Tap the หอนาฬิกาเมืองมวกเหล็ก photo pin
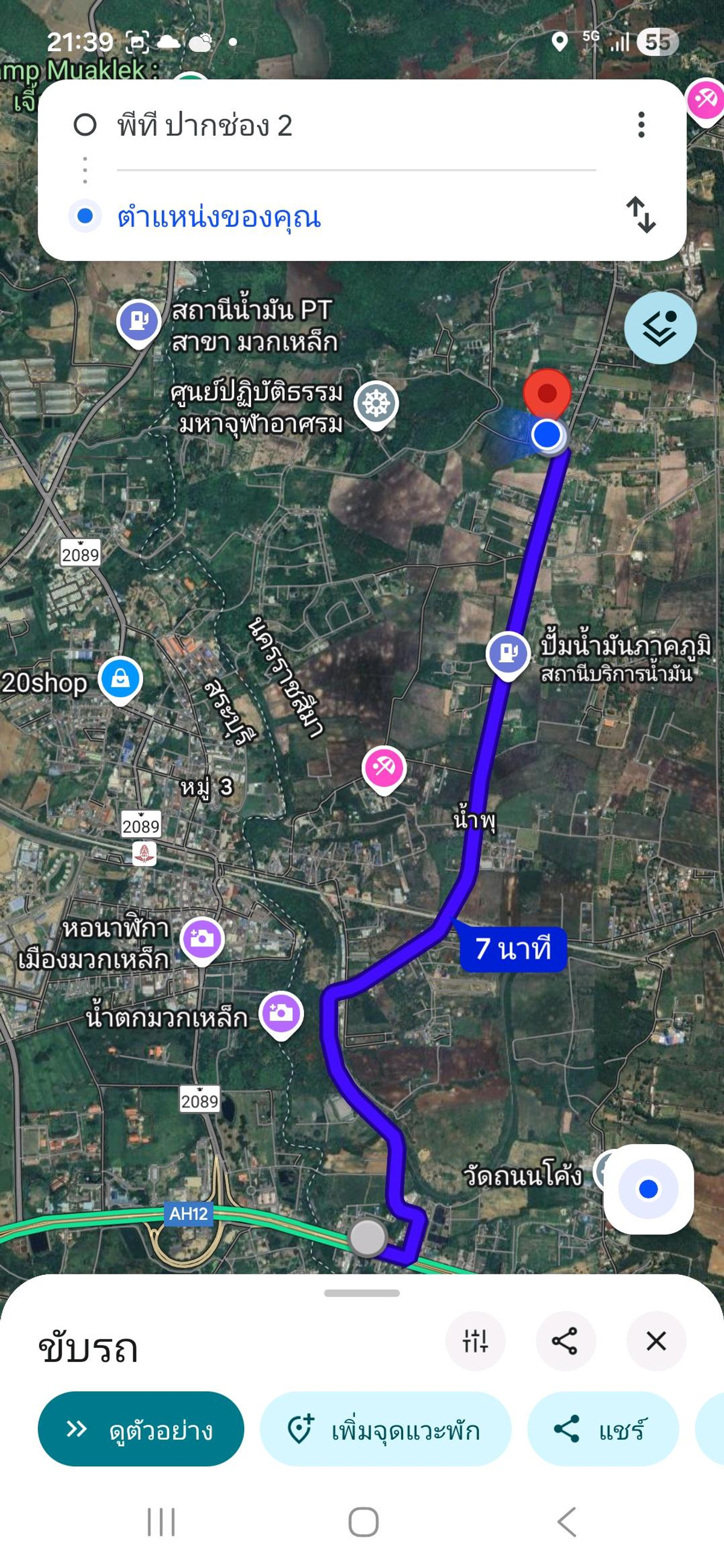The image size is (724, 1568). pos(202,938)
